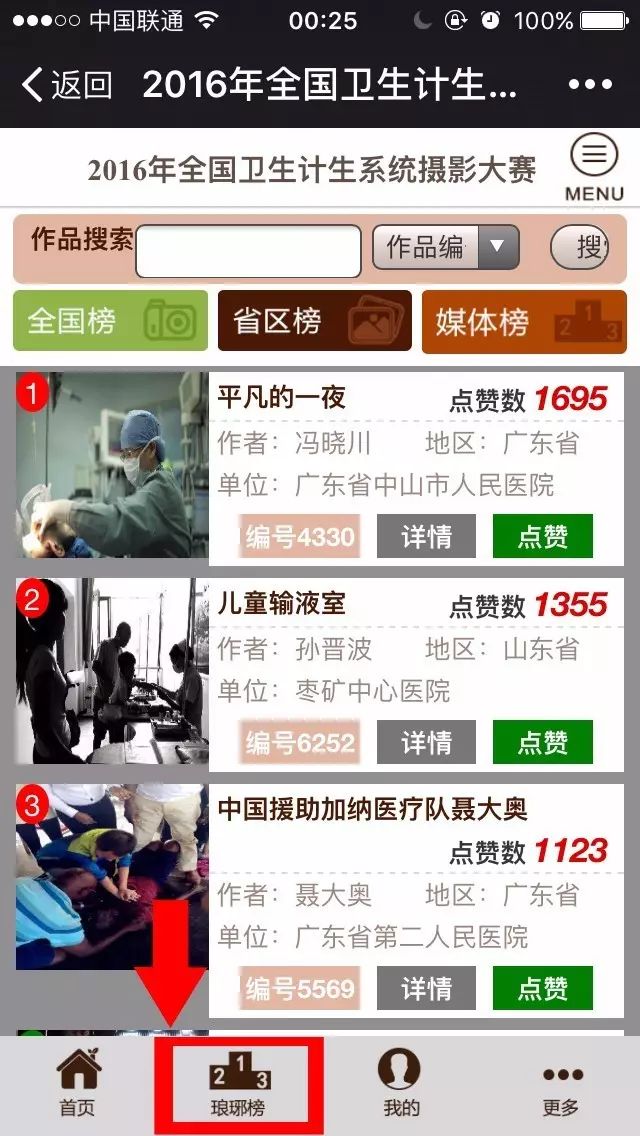Go to 首页 tab
Screen dimensions: 640x1136
click(78, 1085)
